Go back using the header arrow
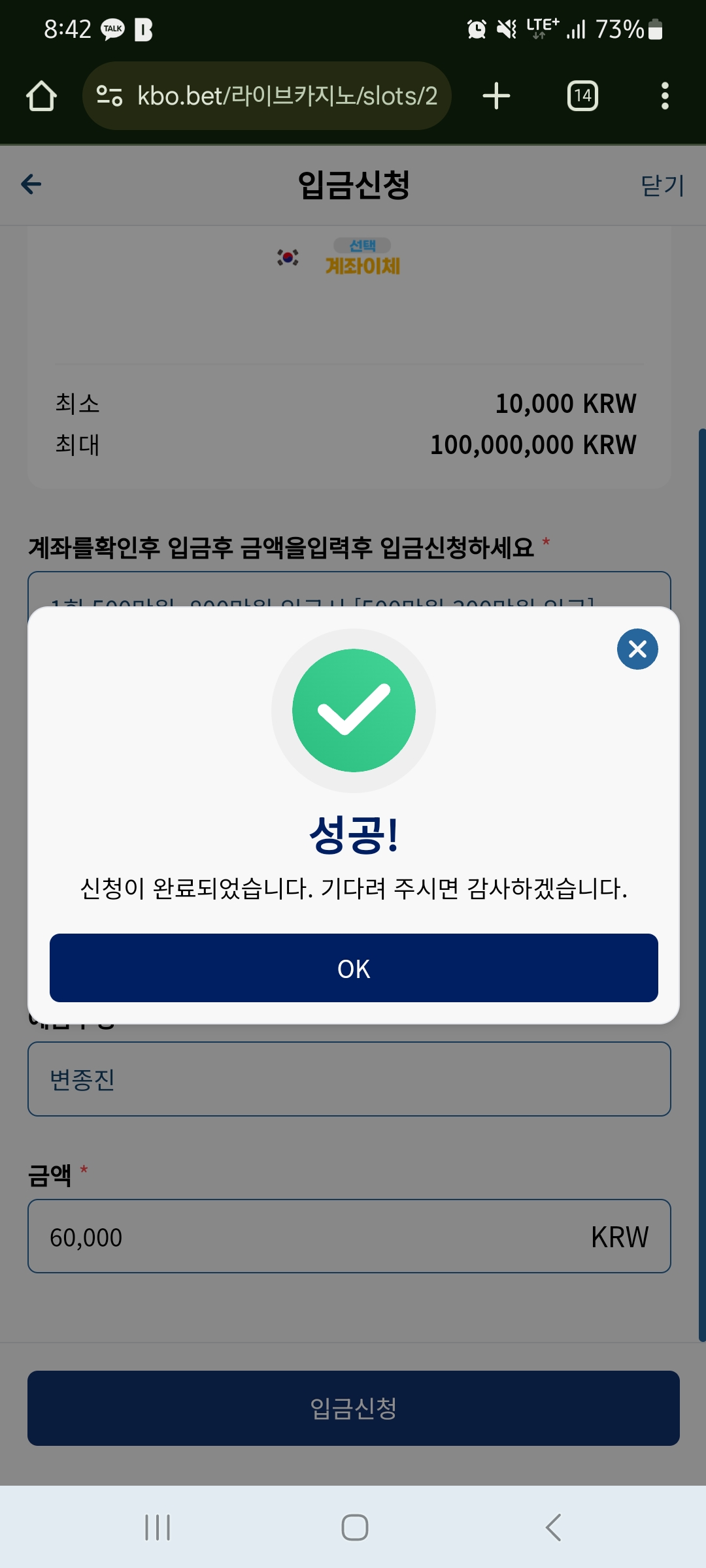Viewport: 706px width, 1568px height. 31,184
